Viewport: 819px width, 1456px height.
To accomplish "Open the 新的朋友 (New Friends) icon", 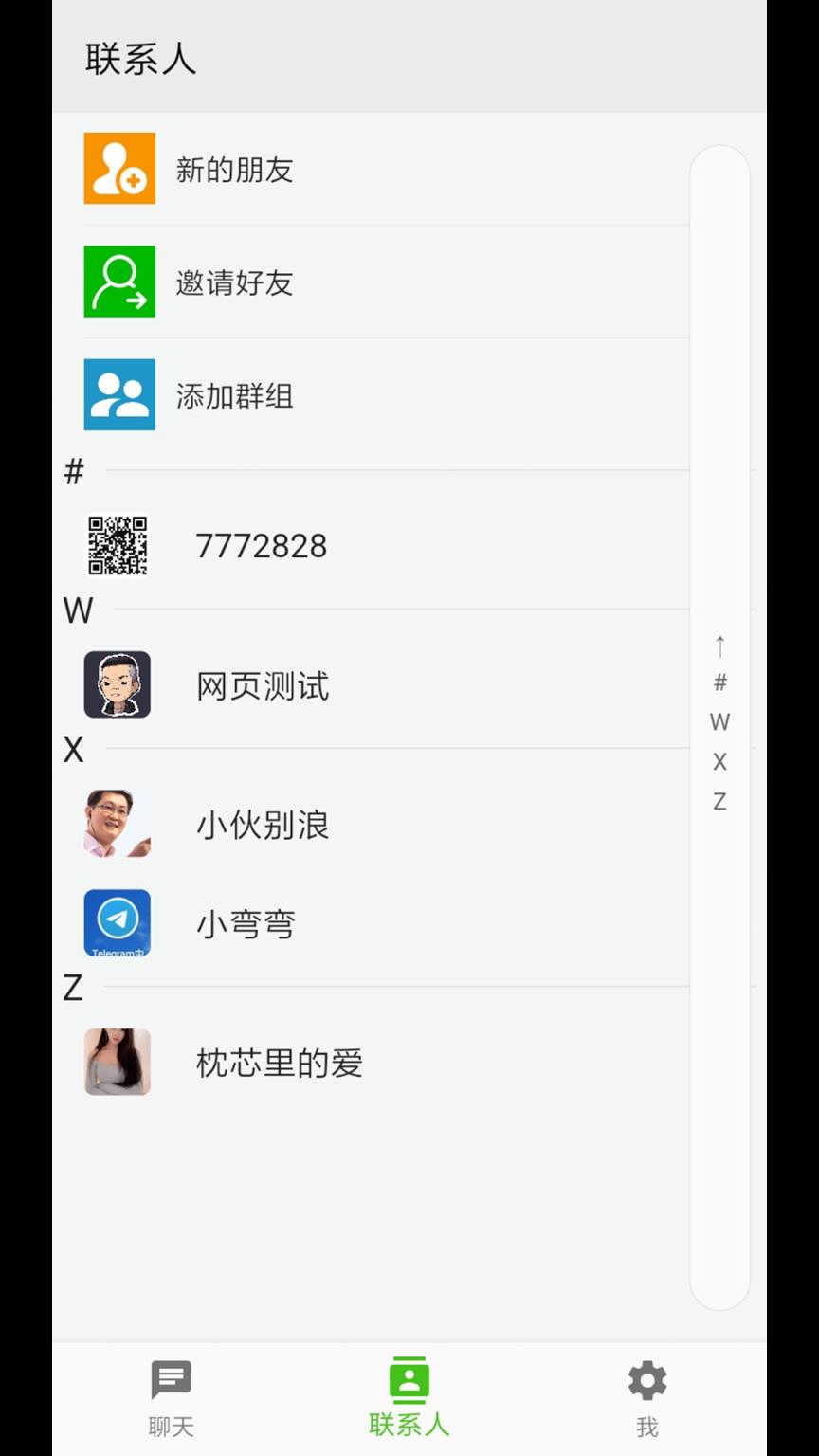I will point(118,171).
